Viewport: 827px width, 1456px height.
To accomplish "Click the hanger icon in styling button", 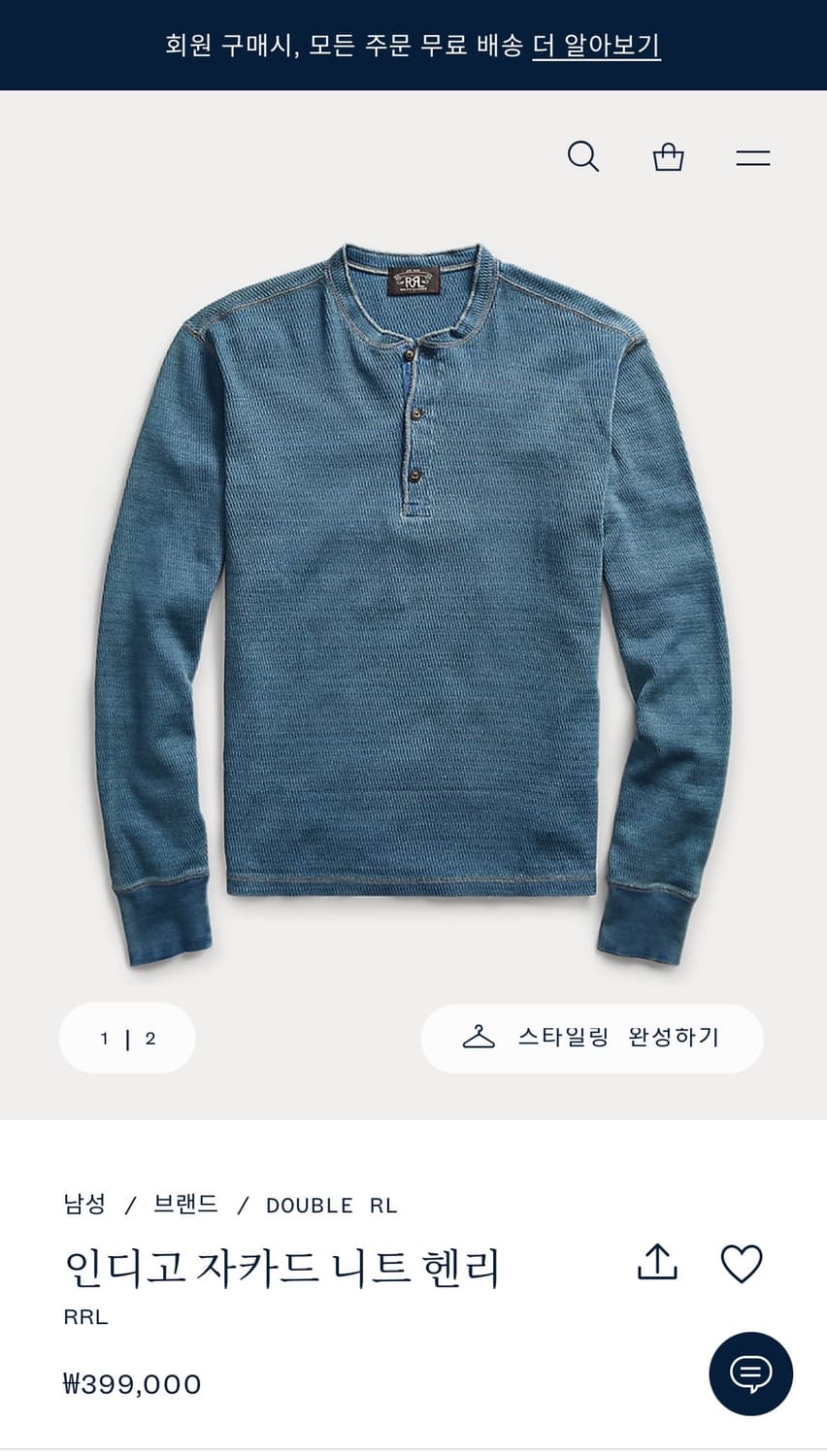I will click(480, 1038).
